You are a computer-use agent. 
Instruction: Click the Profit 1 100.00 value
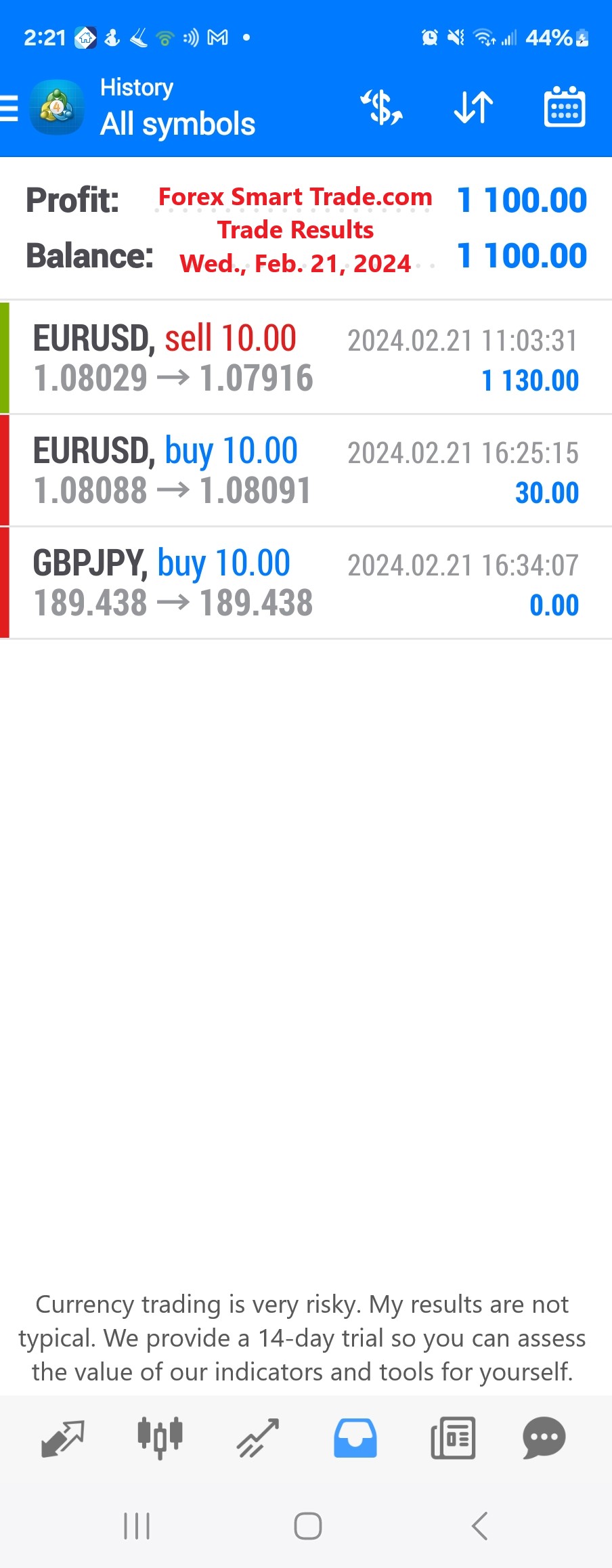pos(521,199)
